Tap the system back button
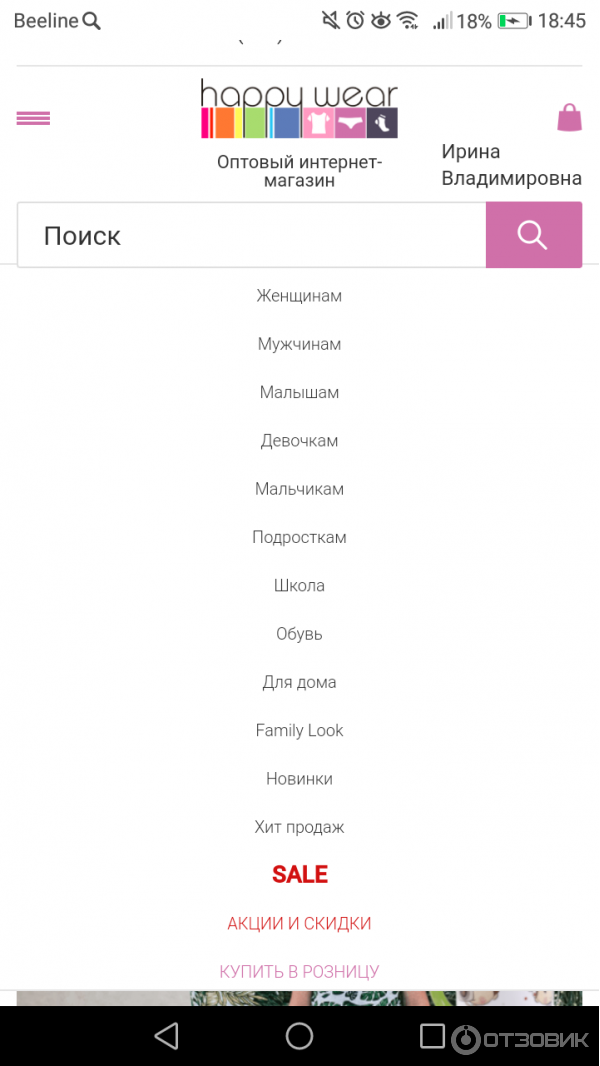 pyautogui.click(x=167, y=1035)
